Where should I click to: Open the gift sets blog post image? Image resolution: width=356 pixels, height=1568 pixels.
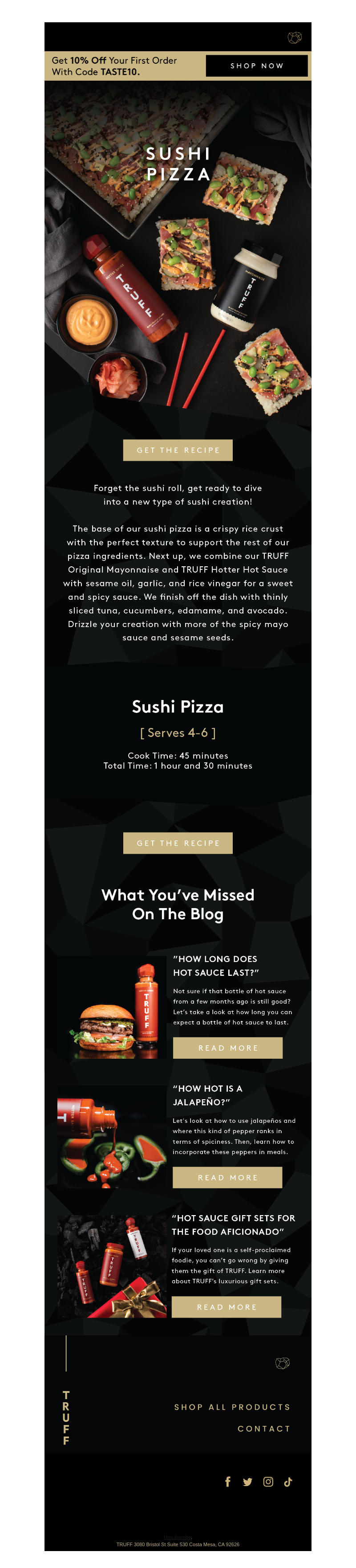pos(111,1266)
